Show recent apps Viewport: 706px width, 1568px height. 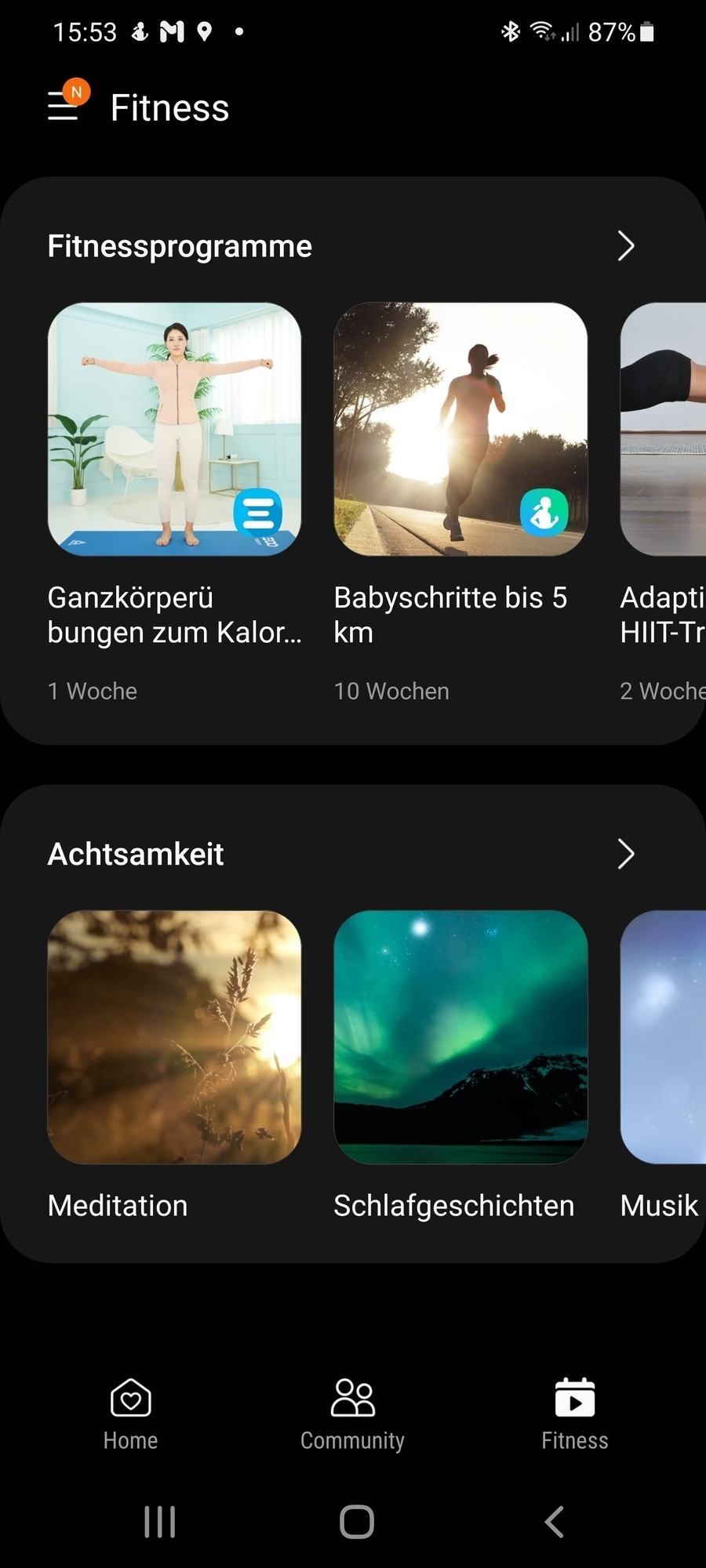[x=160, y=1522]
